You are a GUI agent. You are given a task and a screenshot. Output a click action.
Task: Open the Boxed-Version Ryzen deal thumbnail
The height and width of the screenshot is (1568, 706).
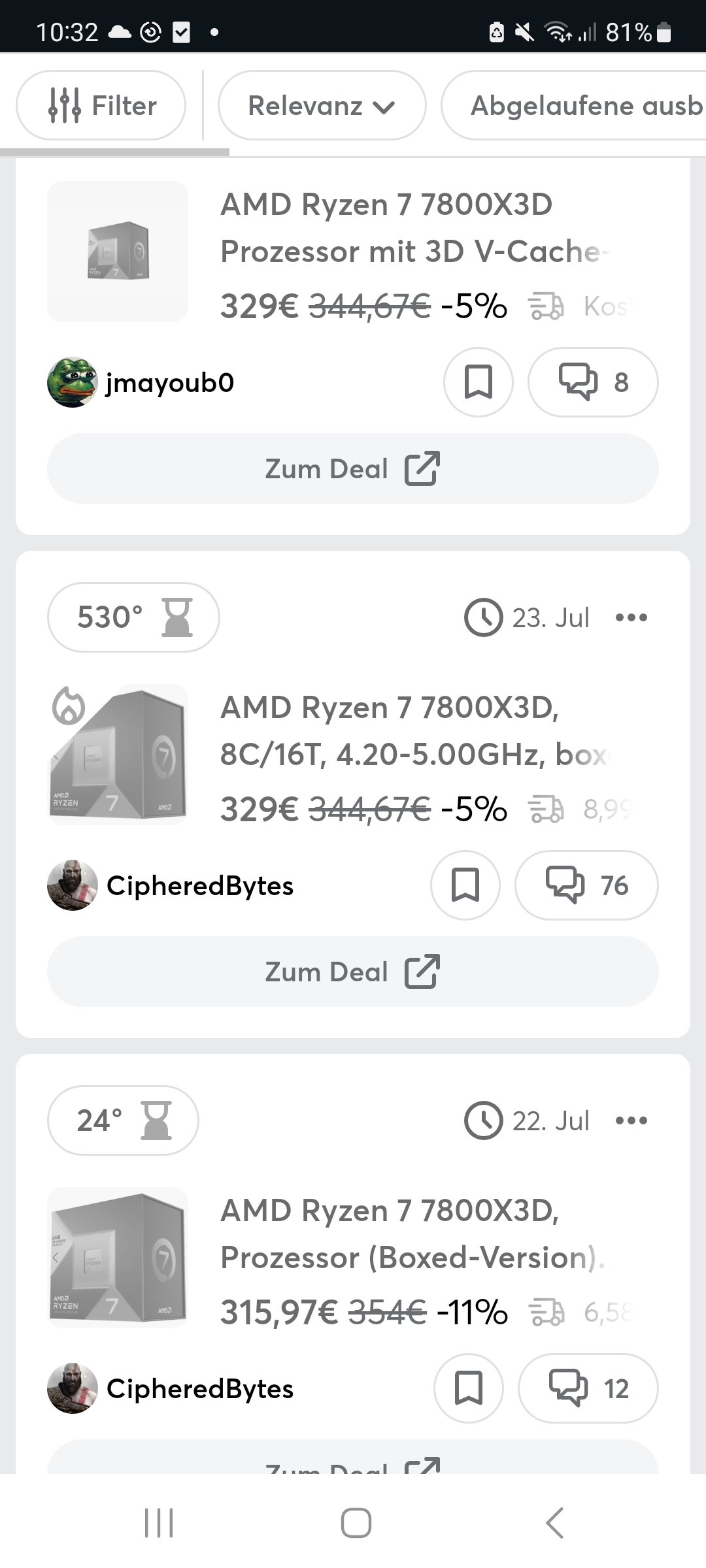118,1257
